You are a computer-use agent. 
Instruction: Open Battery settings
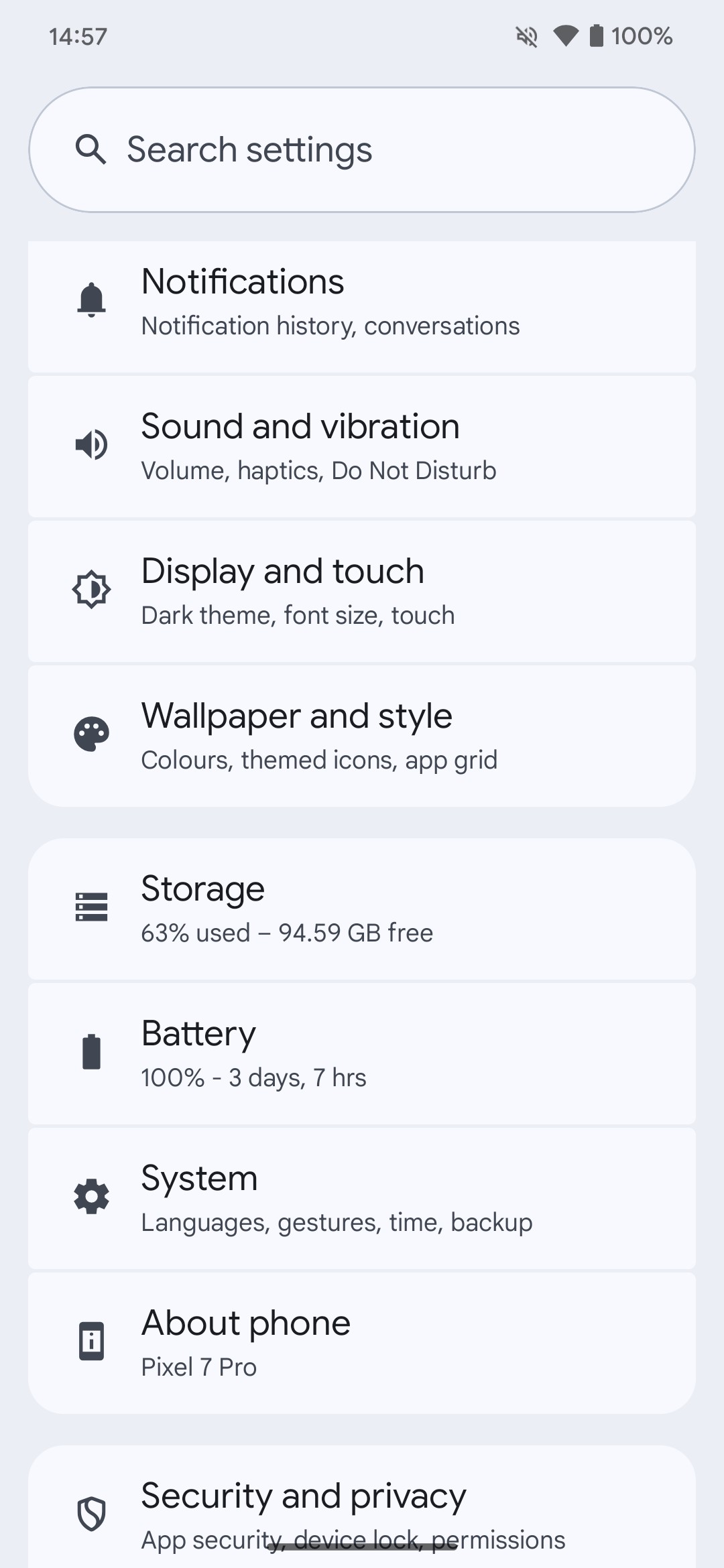click(x=362, y=1053)
